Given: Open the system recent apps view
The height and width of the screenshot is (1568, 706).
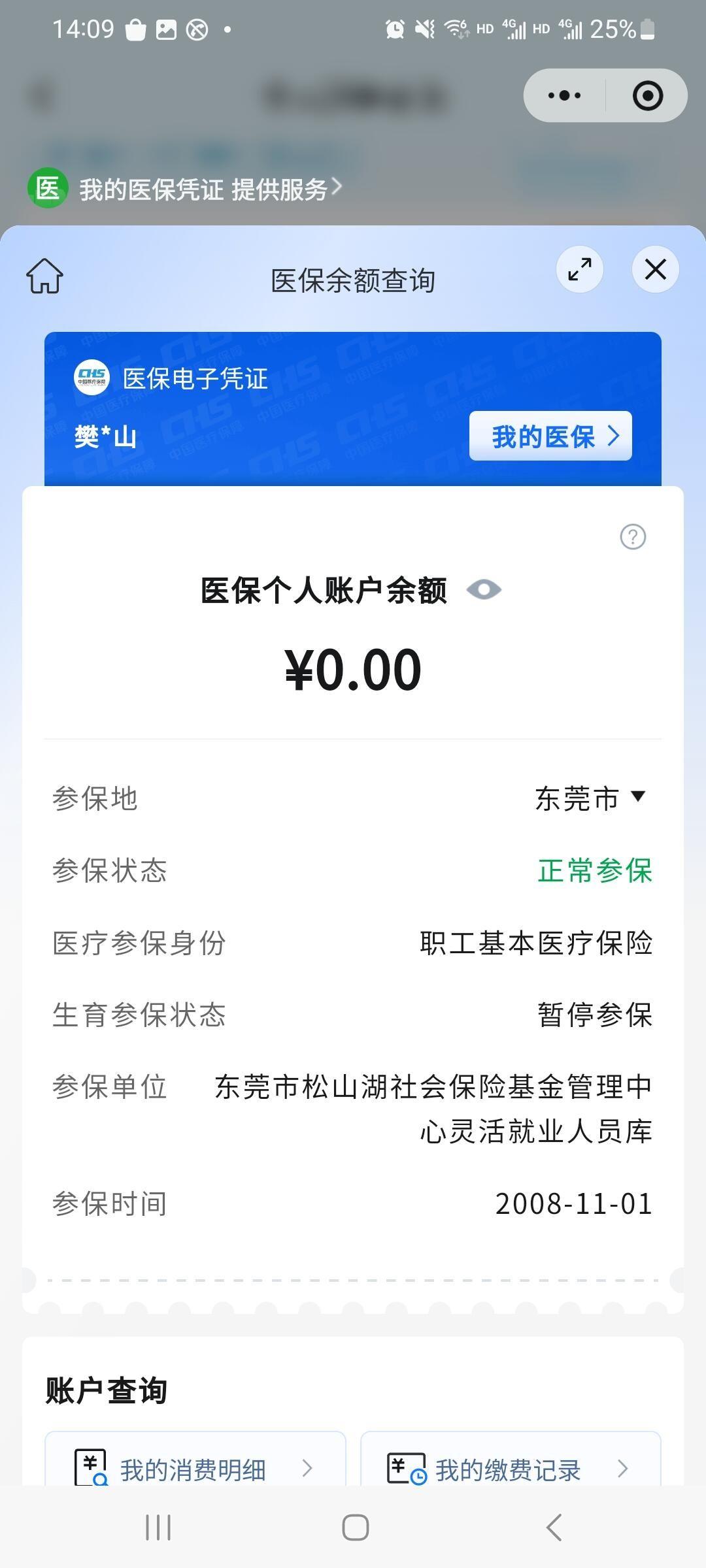Looking at the screenshot, I should click(x=158, y=1527).
